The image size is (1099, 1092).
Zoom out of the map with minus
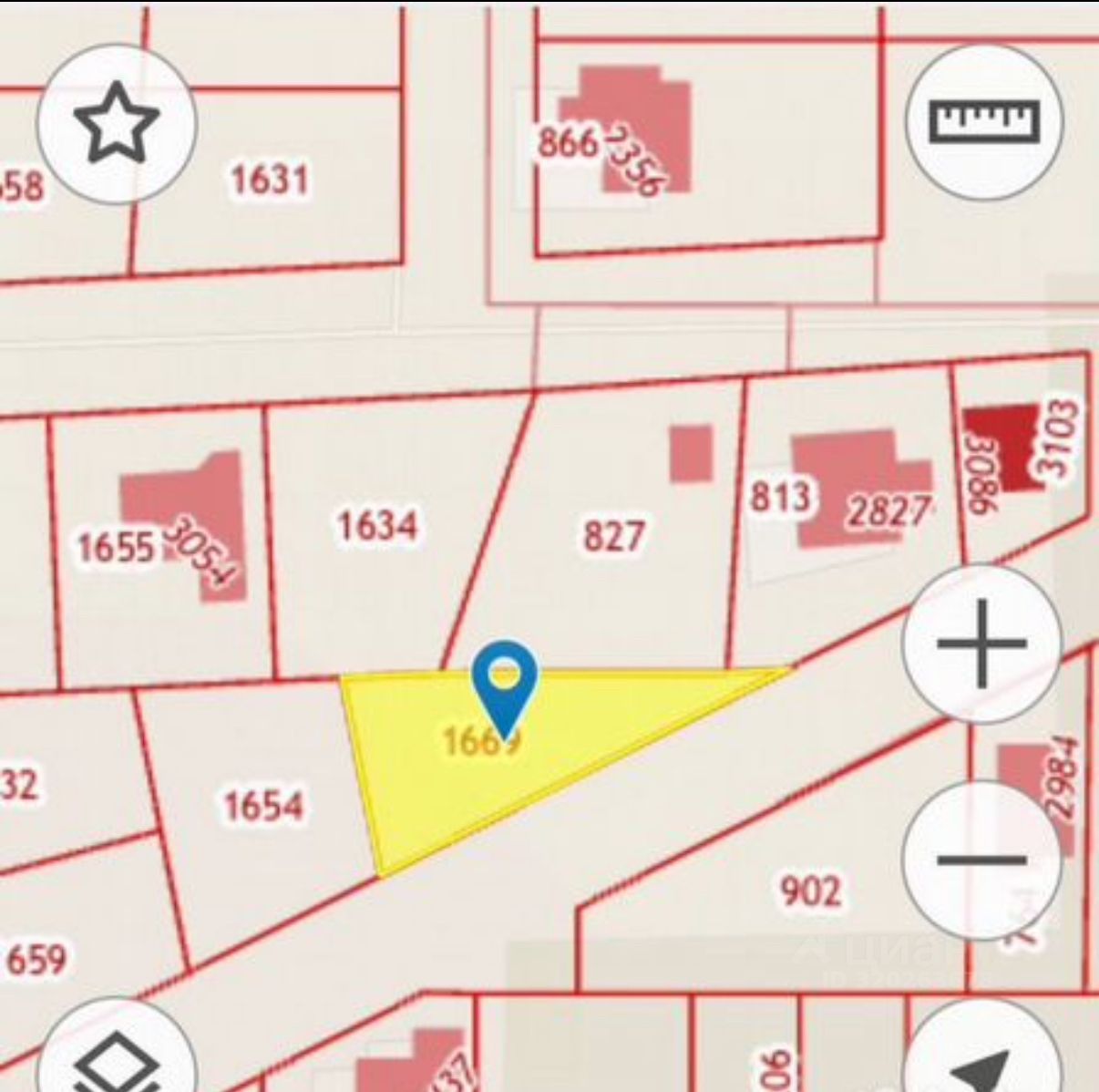[x=981, y=859]
